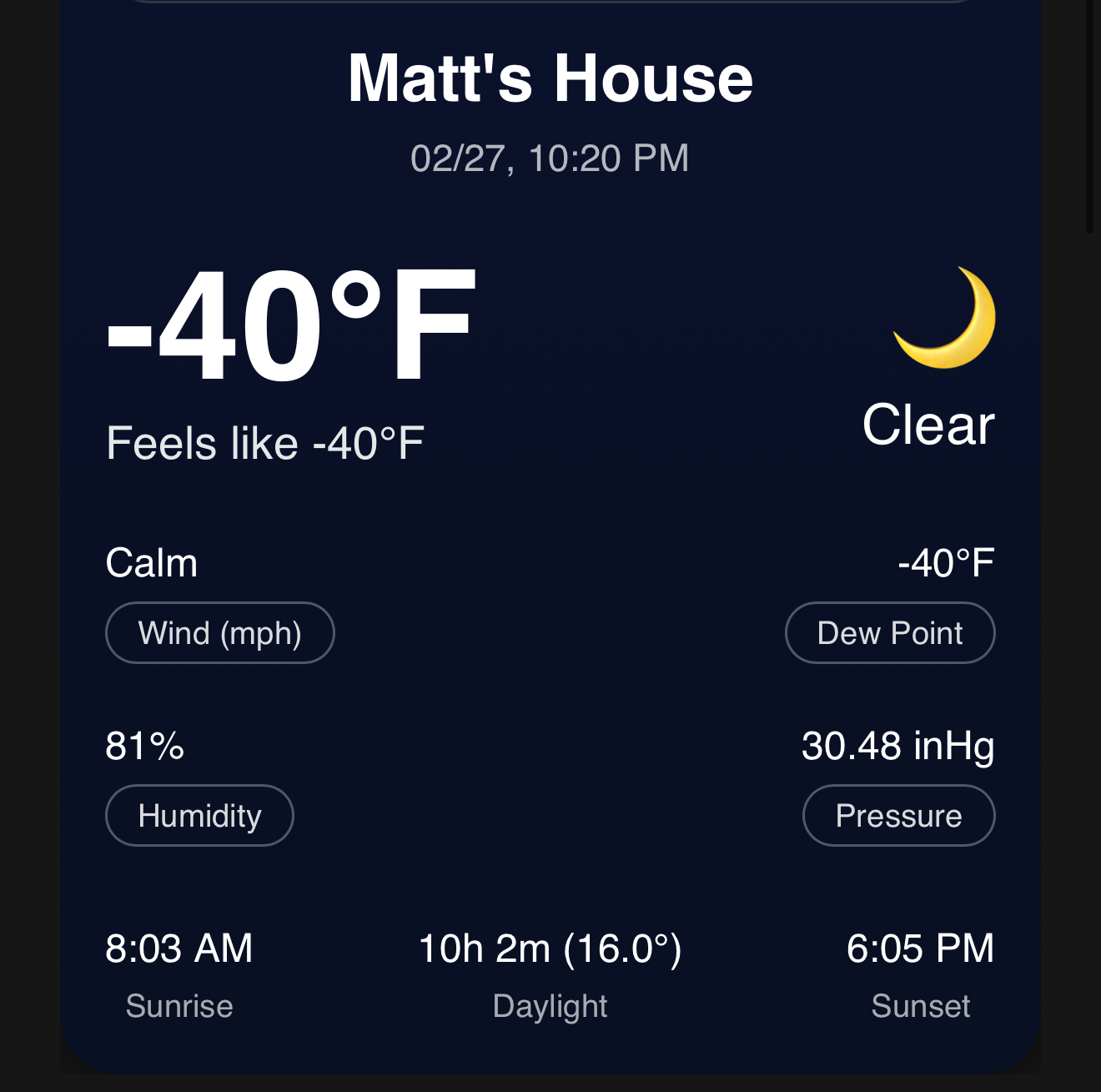The width and height of the screenshot is (1101, 1092).
Task: Select the Dew Point chip
Action: (889, 633)
